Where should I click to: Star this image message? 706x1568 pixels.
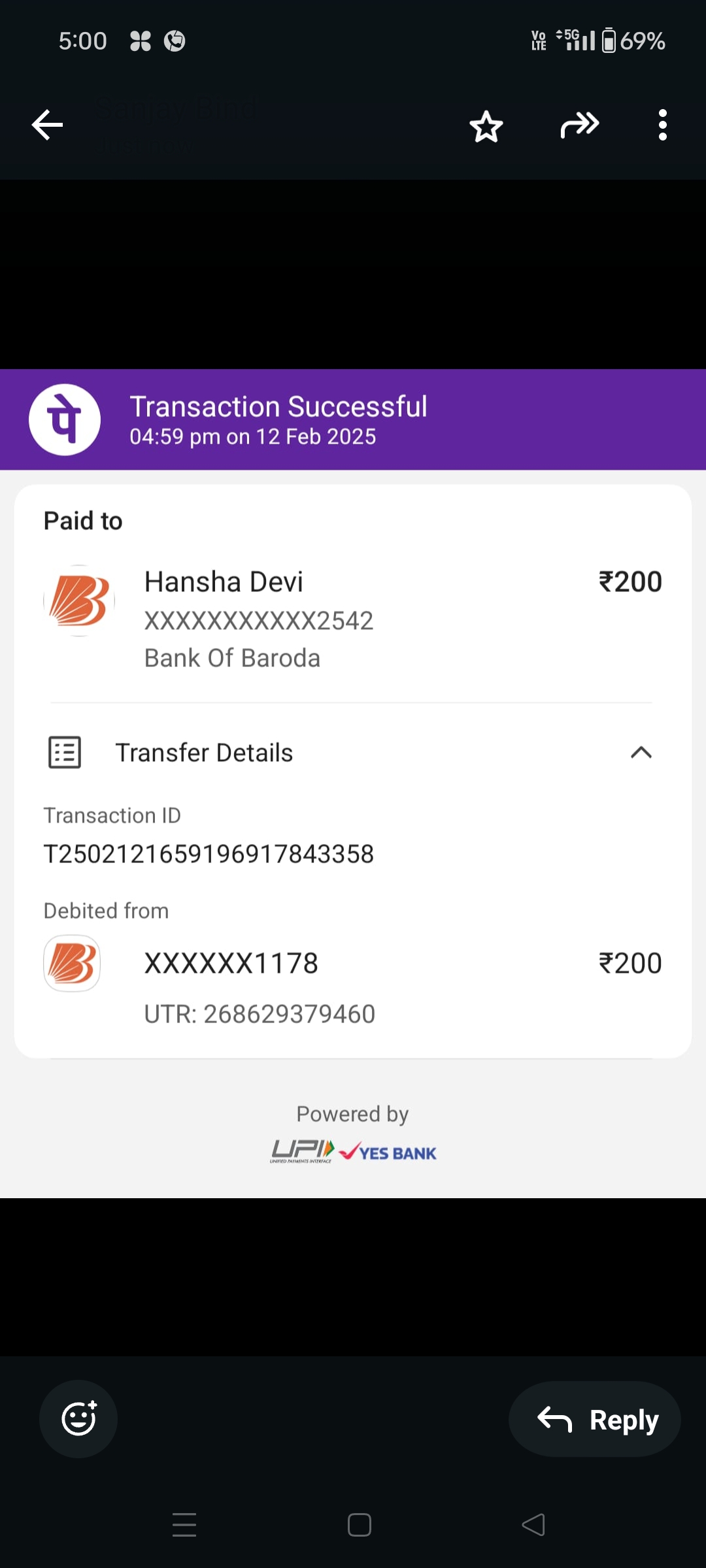point(486,126)
